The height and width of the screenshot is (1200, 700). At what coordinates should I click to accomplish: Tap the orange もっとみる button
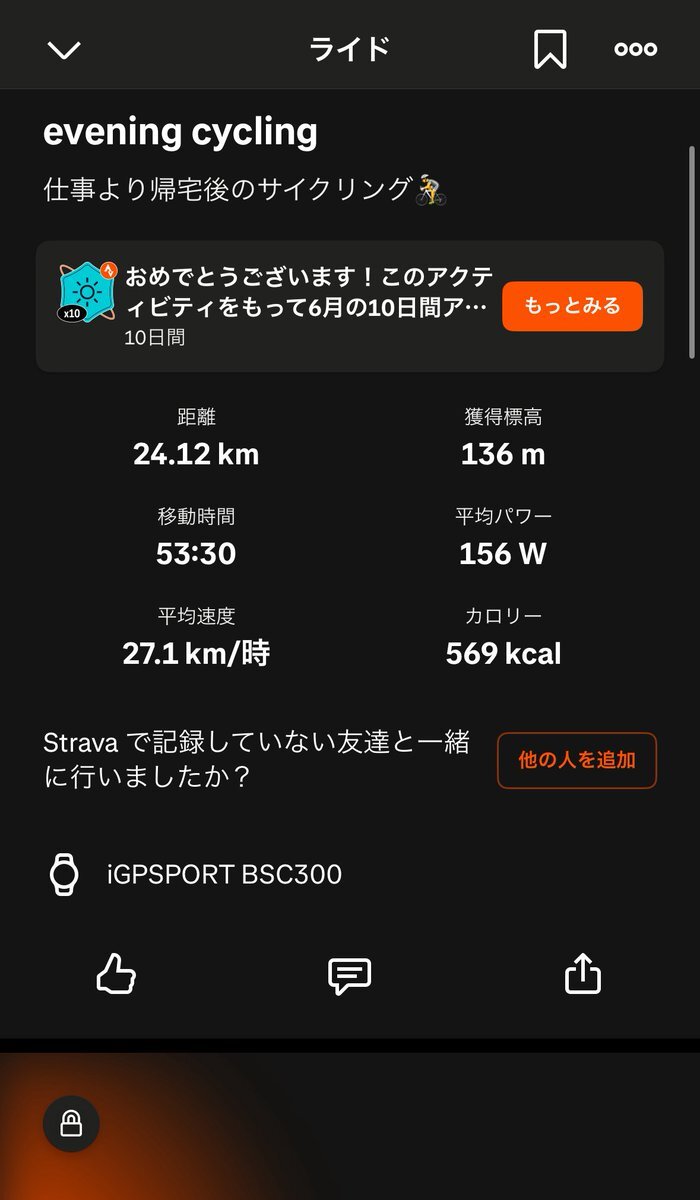(x=572, y=306)
